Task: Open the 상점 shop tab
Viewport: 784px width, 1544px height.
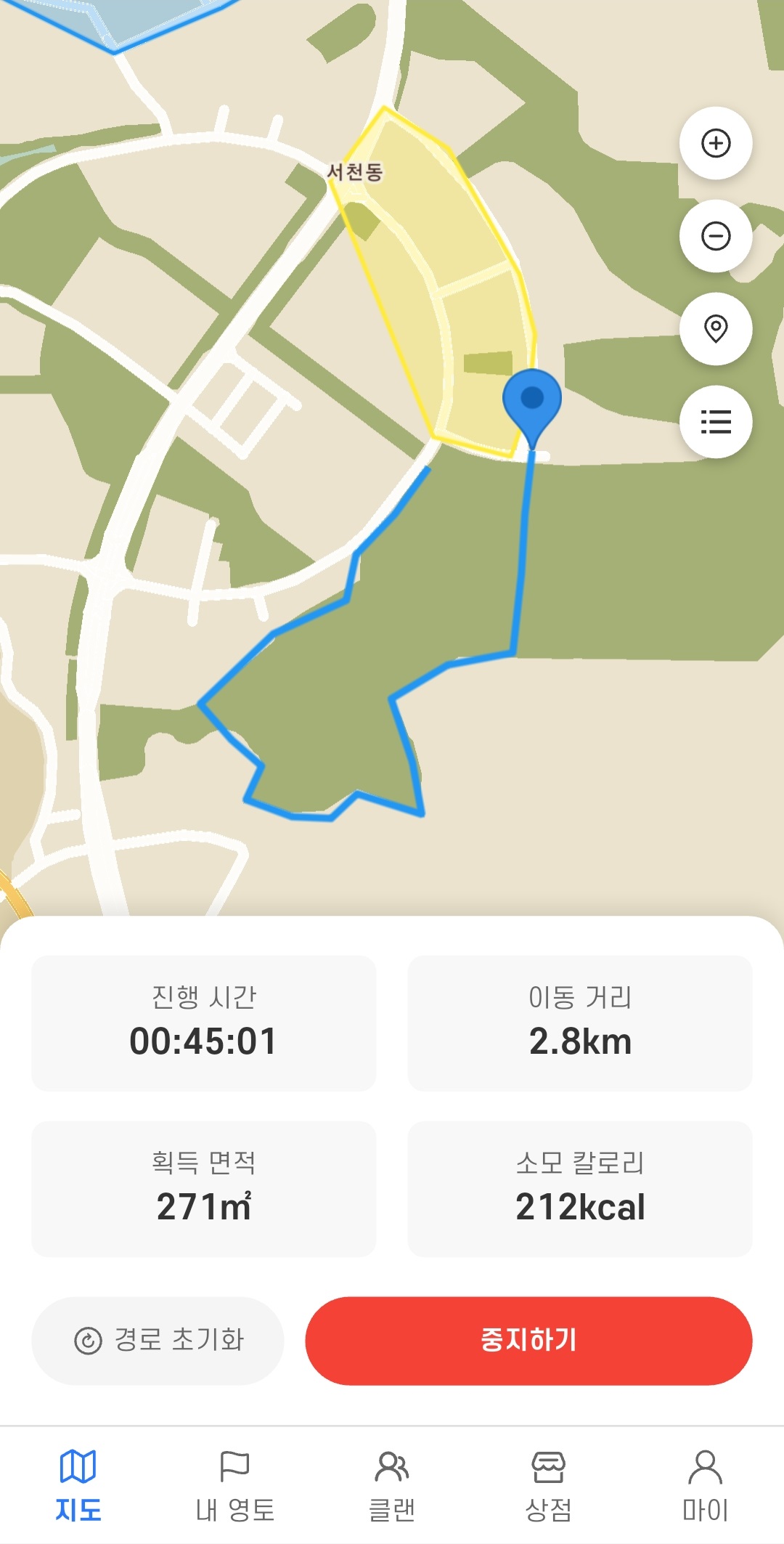Action: point(549,1485)
